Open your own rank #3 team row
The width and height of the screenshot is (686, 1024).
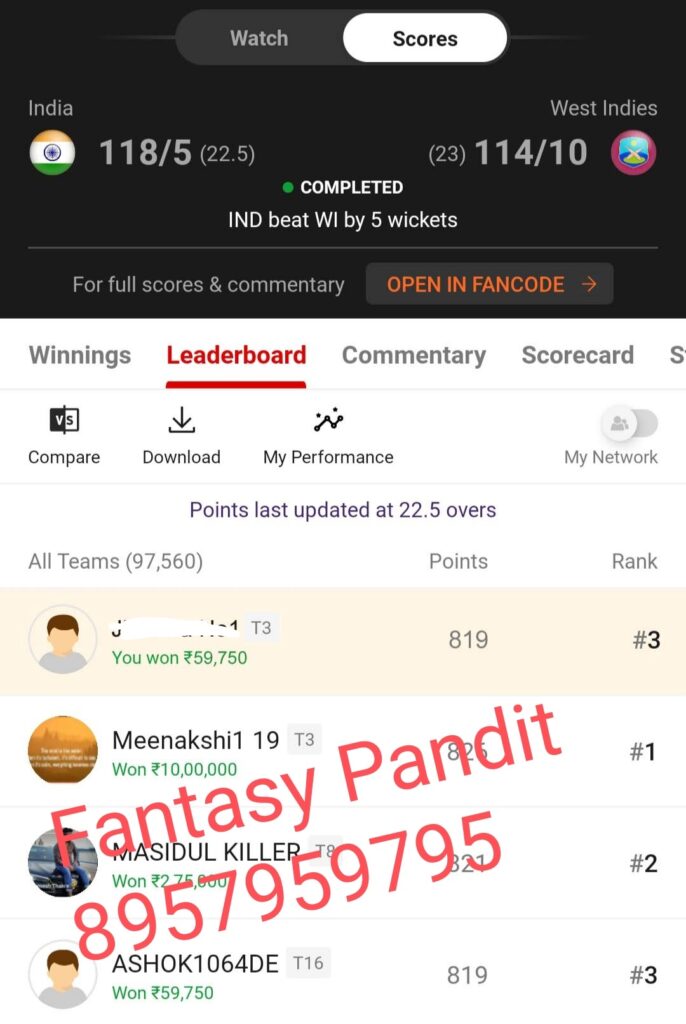click(343, 641)
